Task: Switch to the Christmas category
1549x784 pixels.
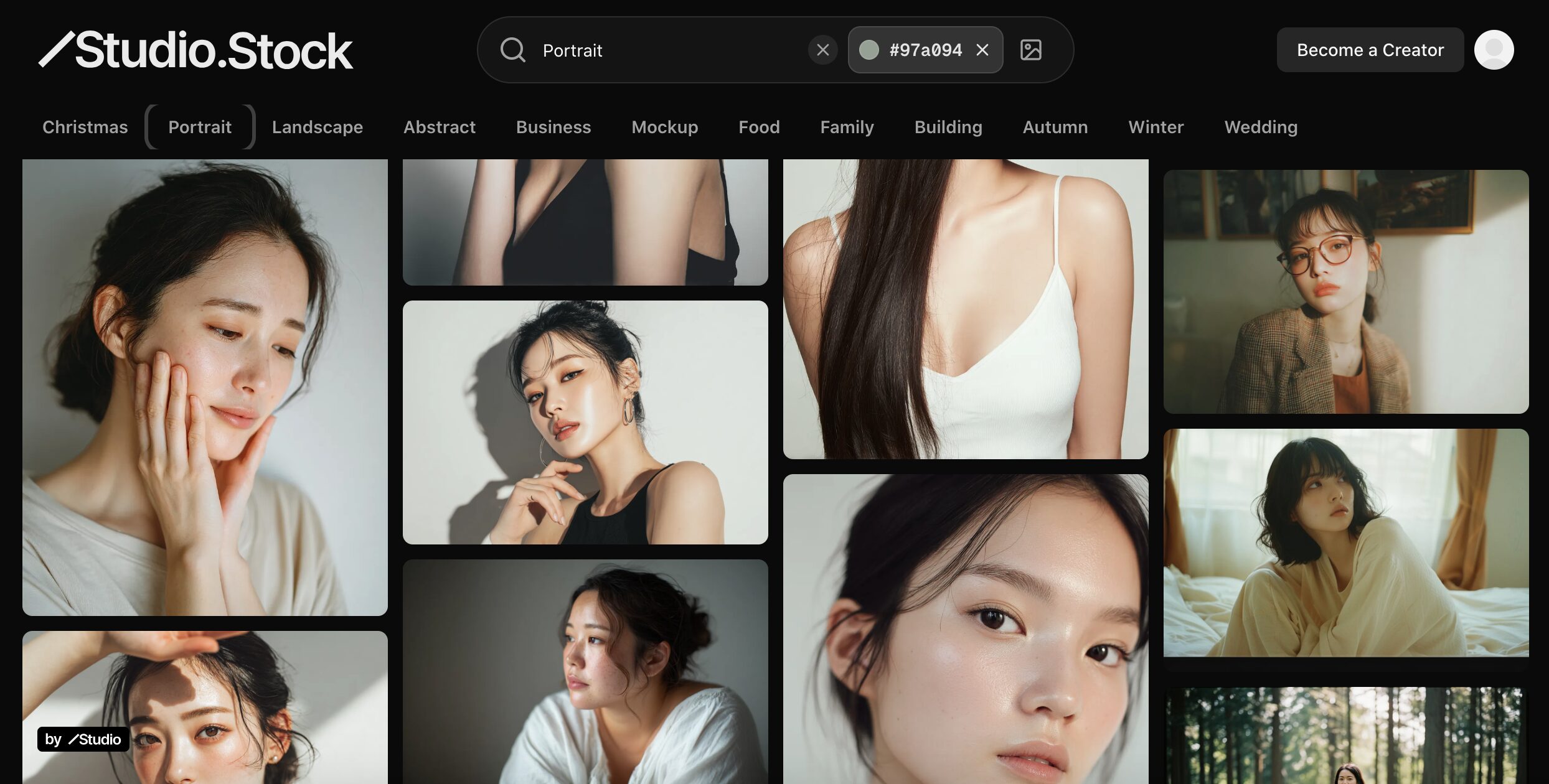Action: pos(85,127)
